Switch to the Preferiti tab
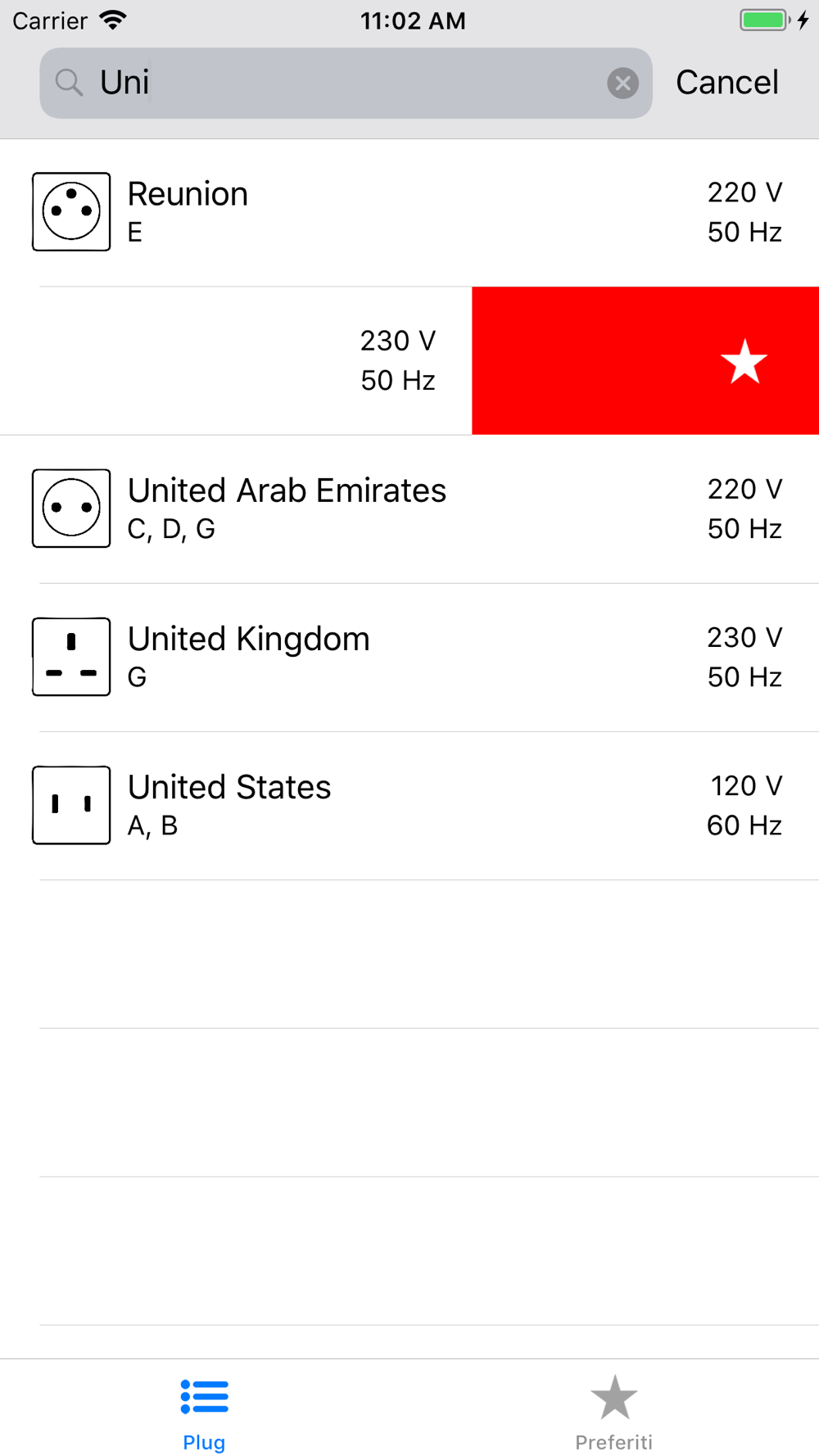The height and width of the screenshot is (1456, 819). point(614,1412)
